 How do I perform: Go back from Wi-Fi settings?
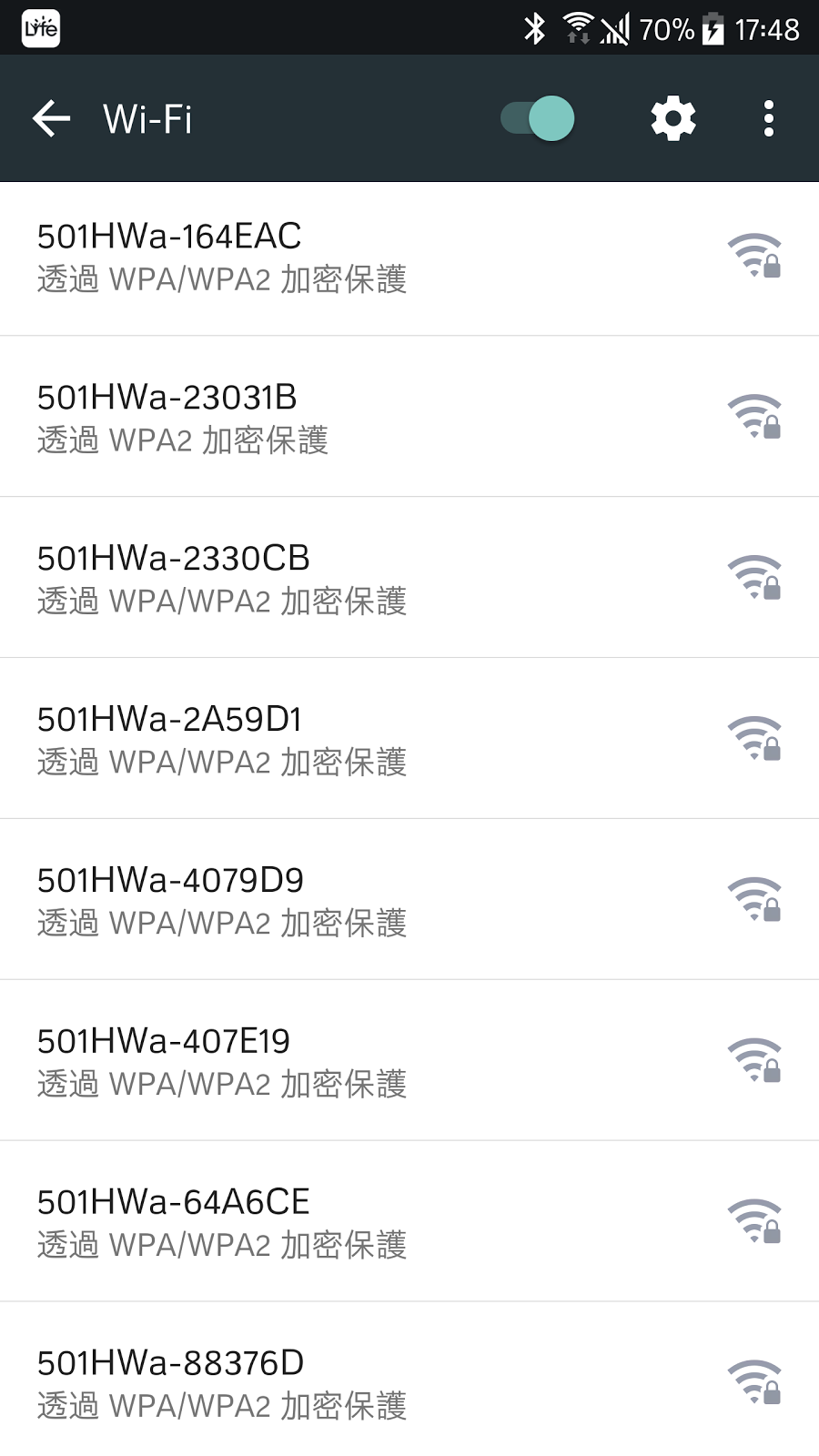pos(51,119)
